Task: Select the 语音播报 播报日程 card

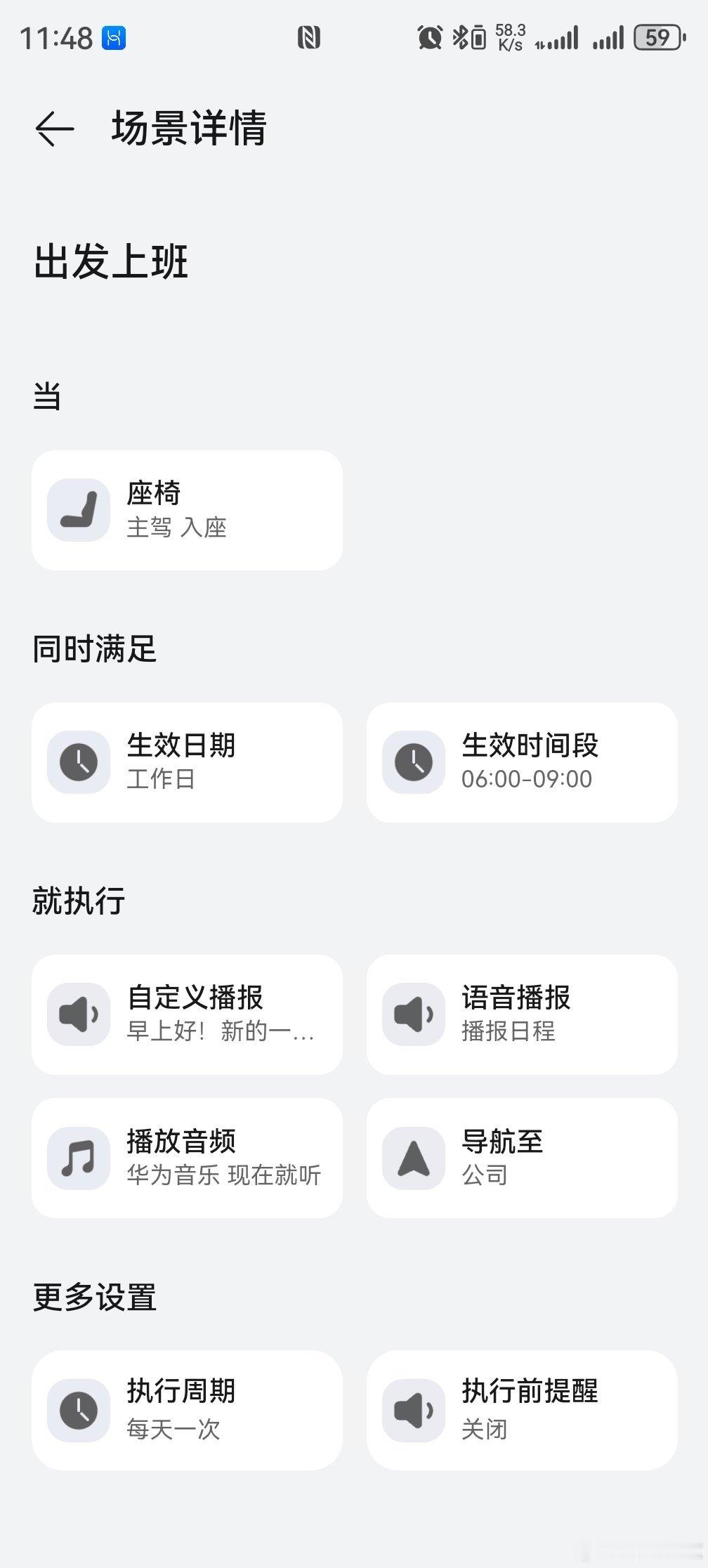Action: (x=522, y=1014)
